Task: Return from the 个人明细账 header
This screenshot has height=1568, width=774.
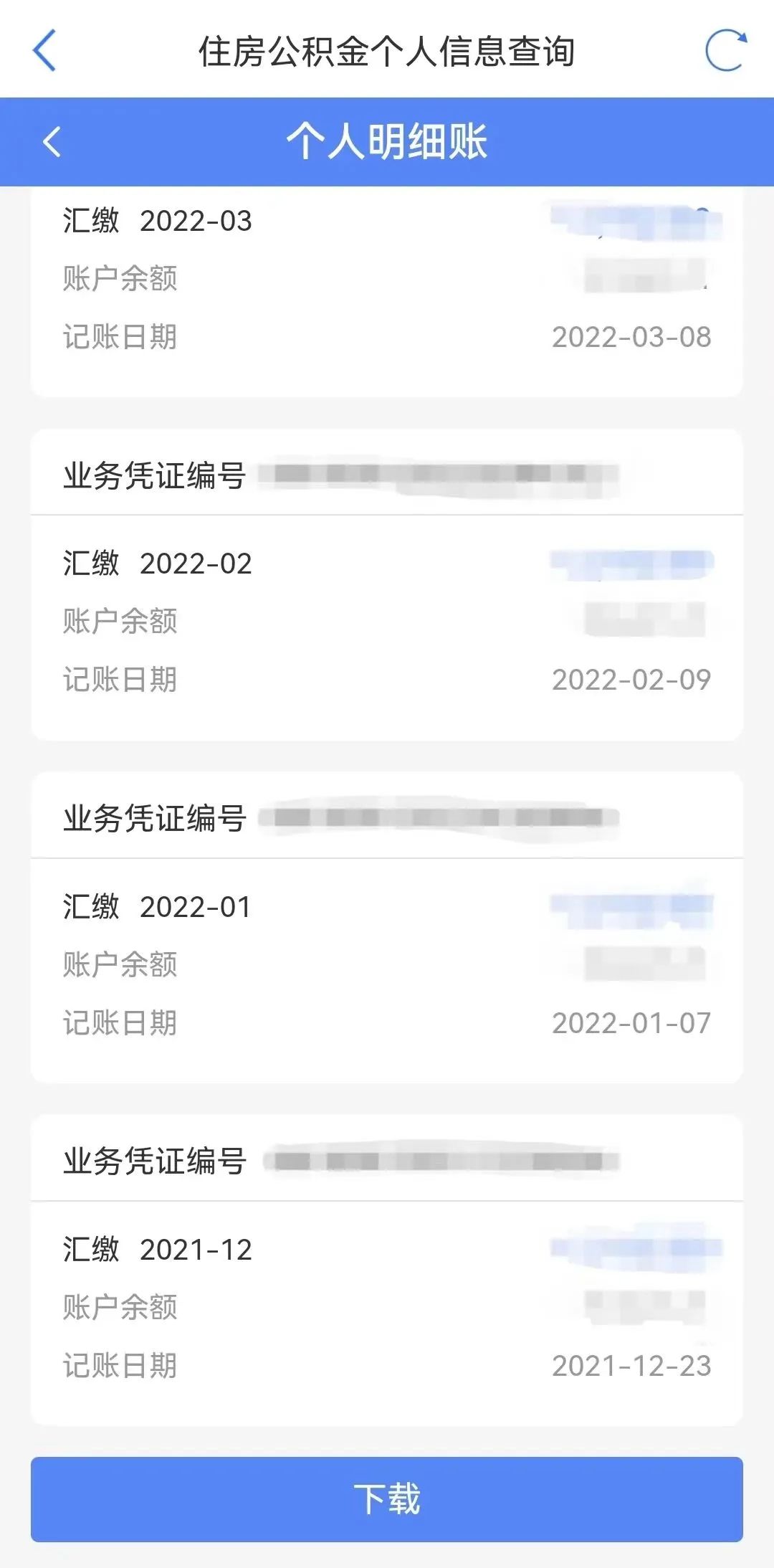Action: coord(52,142)
